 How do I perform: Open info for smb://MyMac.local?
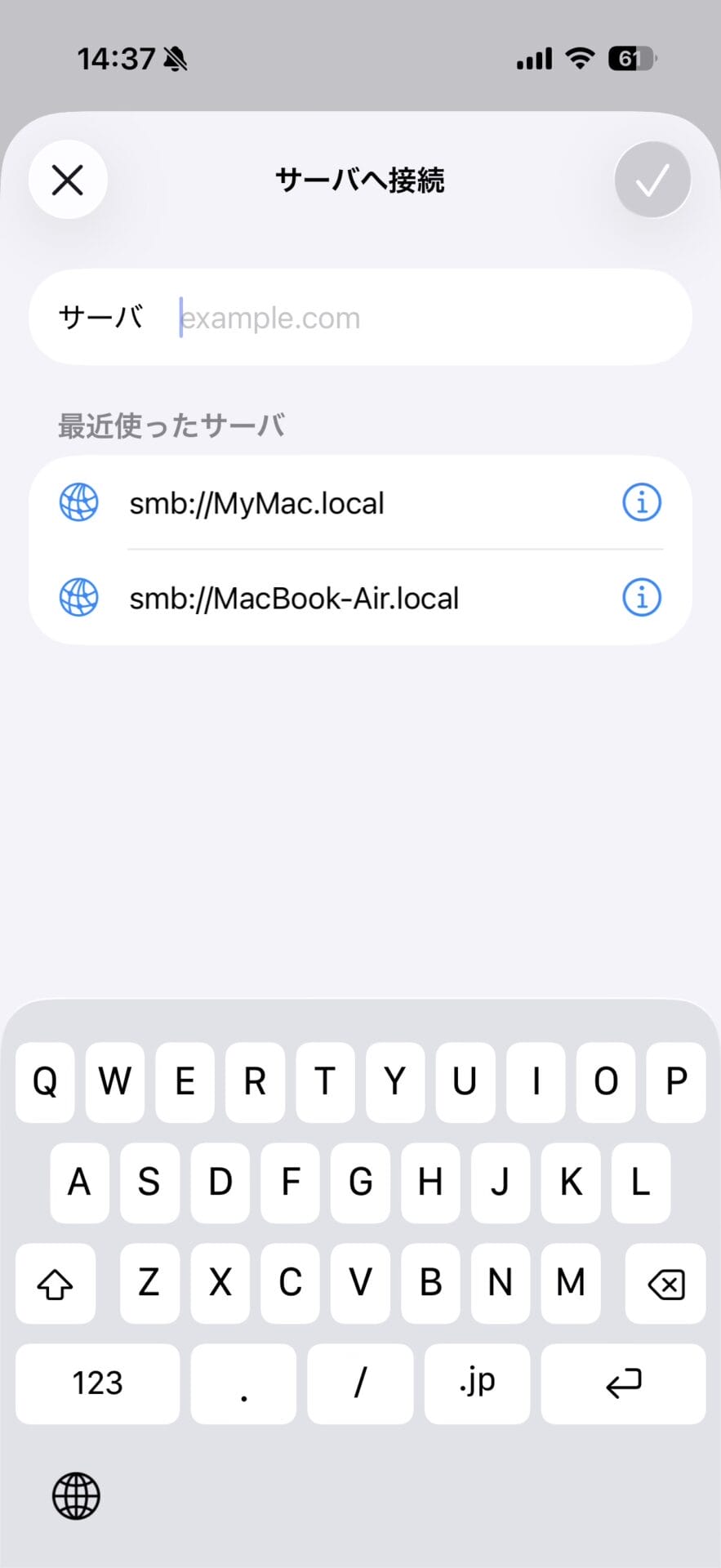click(642, 502)
